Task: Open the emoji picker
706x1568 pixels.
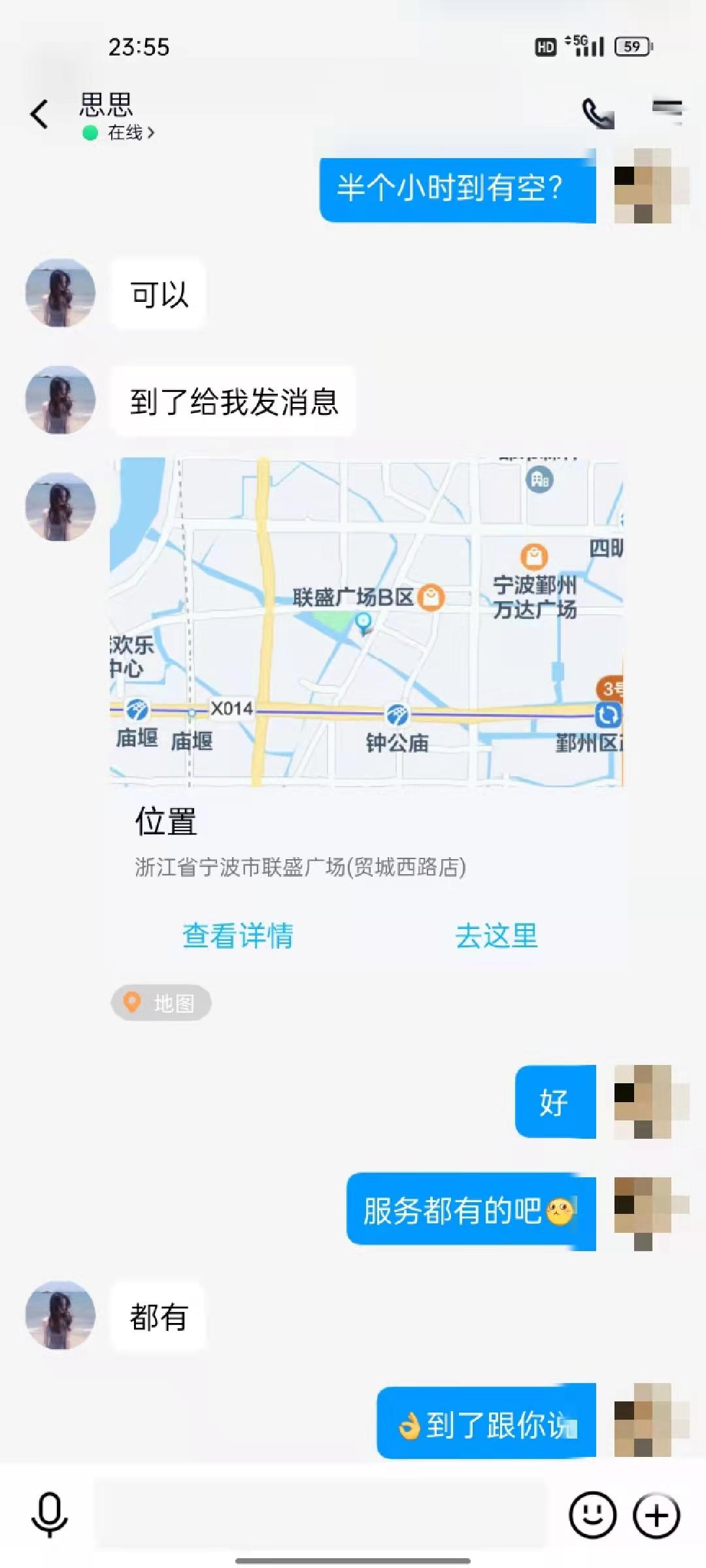Action: pyautogui.click(x=592, y=1514)
